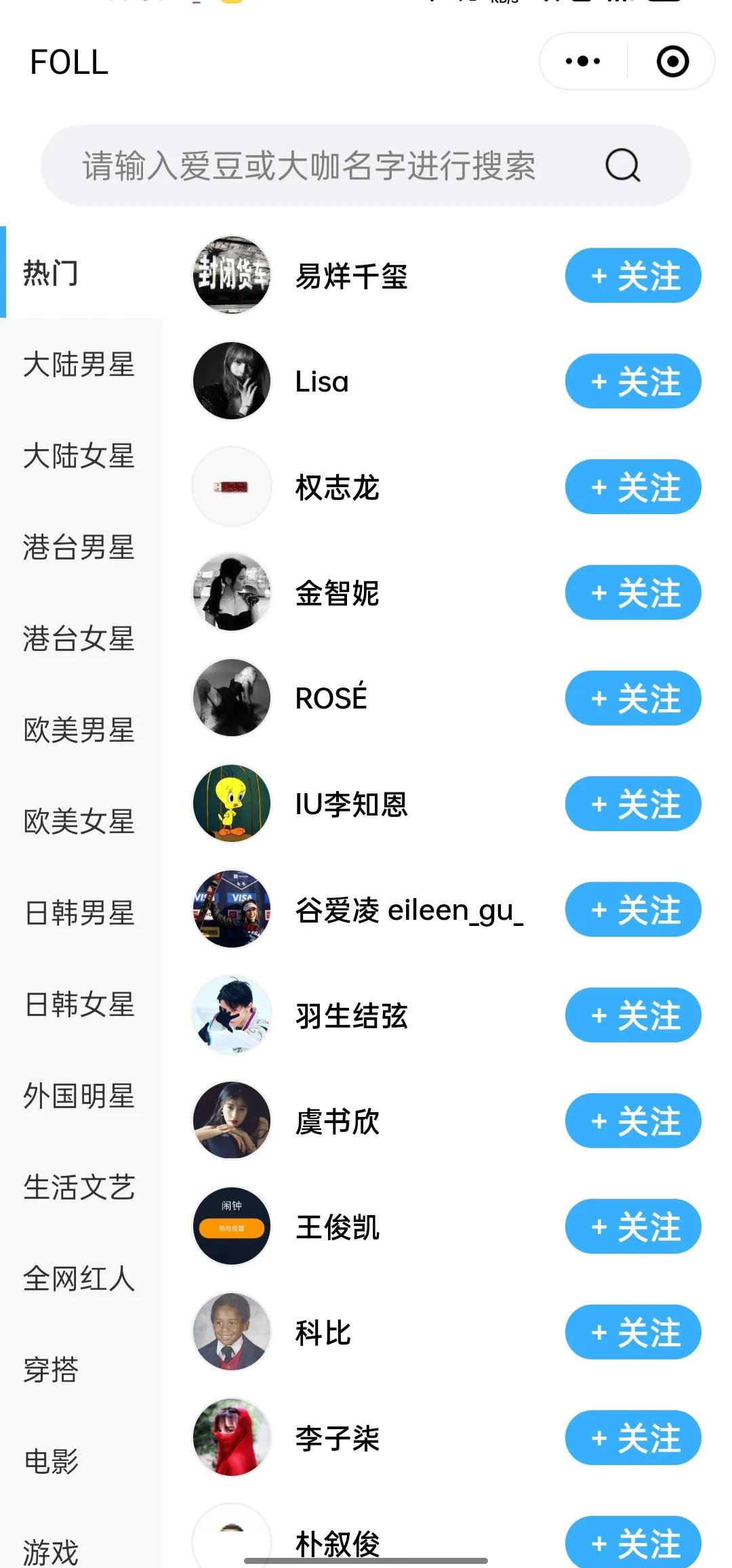Viewport: 732px width, 1568px height.
Task: Tap 关注 beside 王俊凯
Action: tap(633, 1227)
